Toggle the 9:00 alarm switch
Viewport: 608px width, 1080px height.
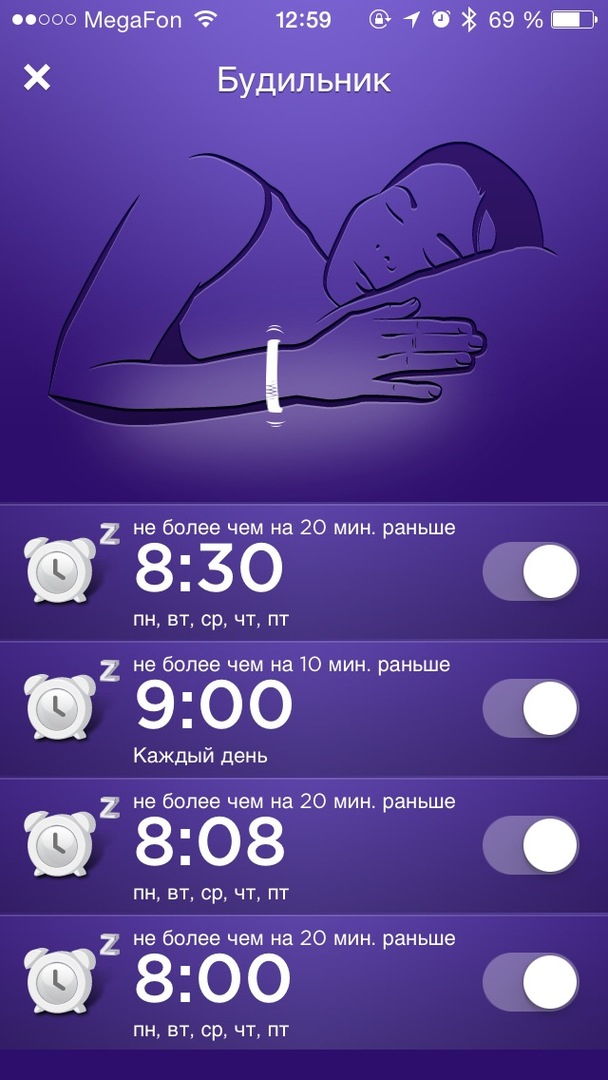531,709
